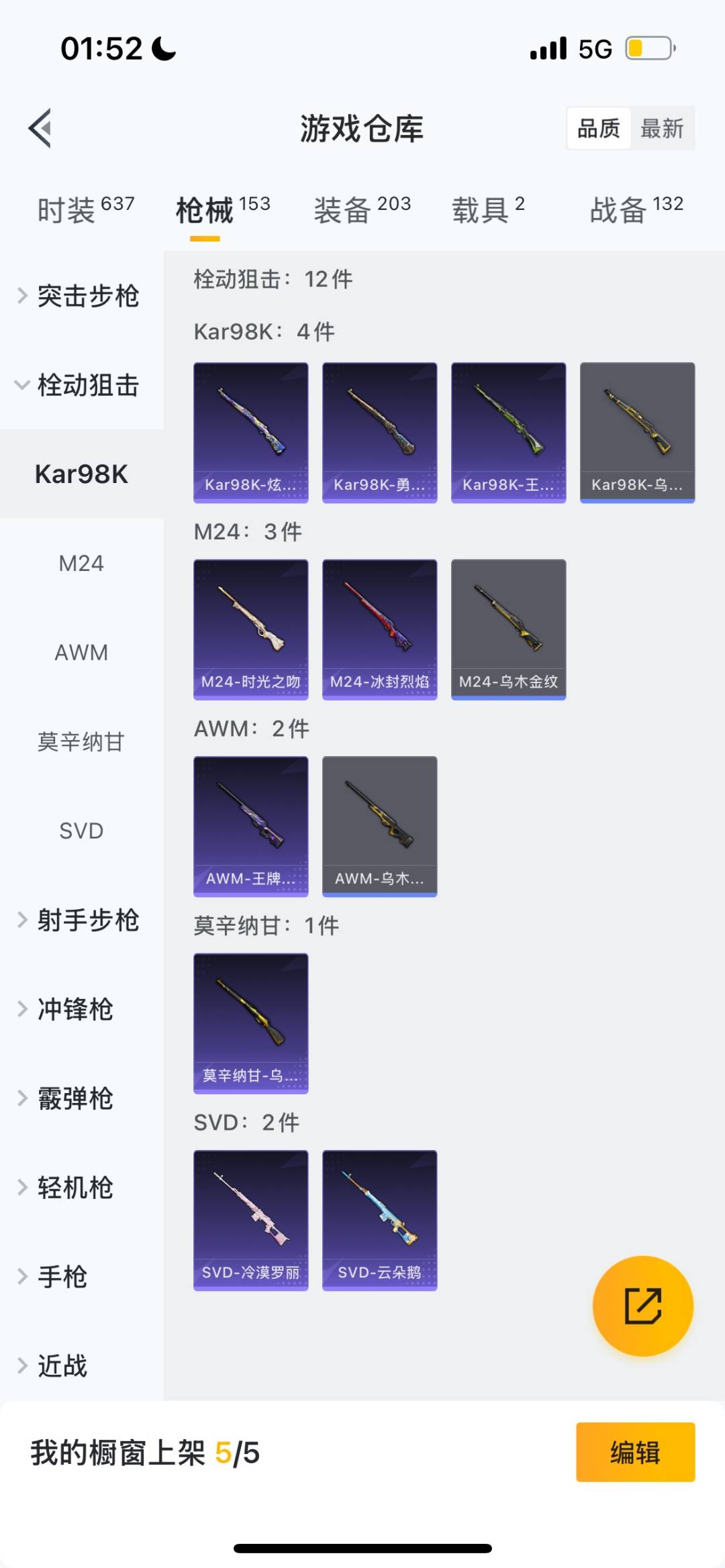This screenshot has width=725, height=1568.
Task: Open the AWM-王牌 skin tile
Action: click(x=251, y=826)
